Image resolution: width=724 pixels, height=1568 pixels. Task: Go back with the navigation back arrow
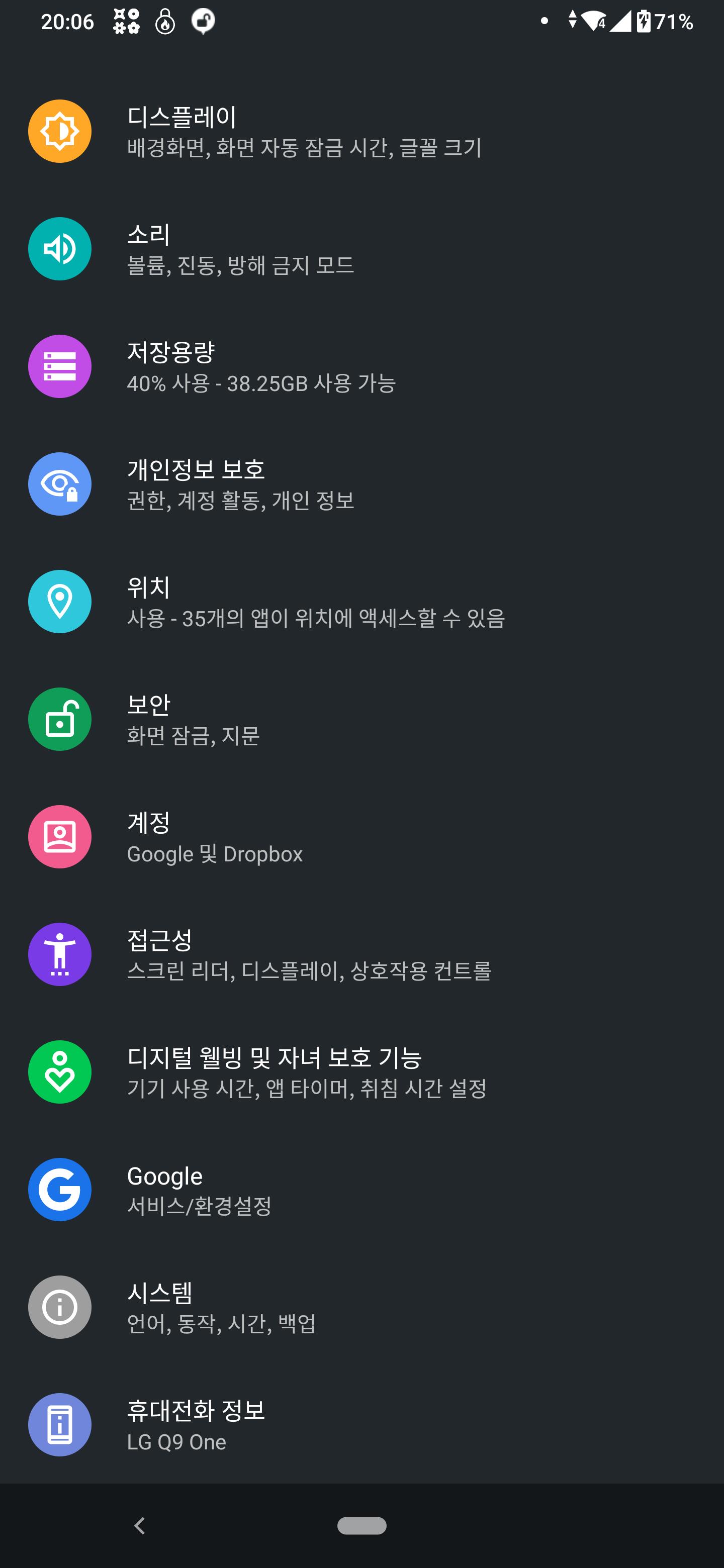point(140,1525)
